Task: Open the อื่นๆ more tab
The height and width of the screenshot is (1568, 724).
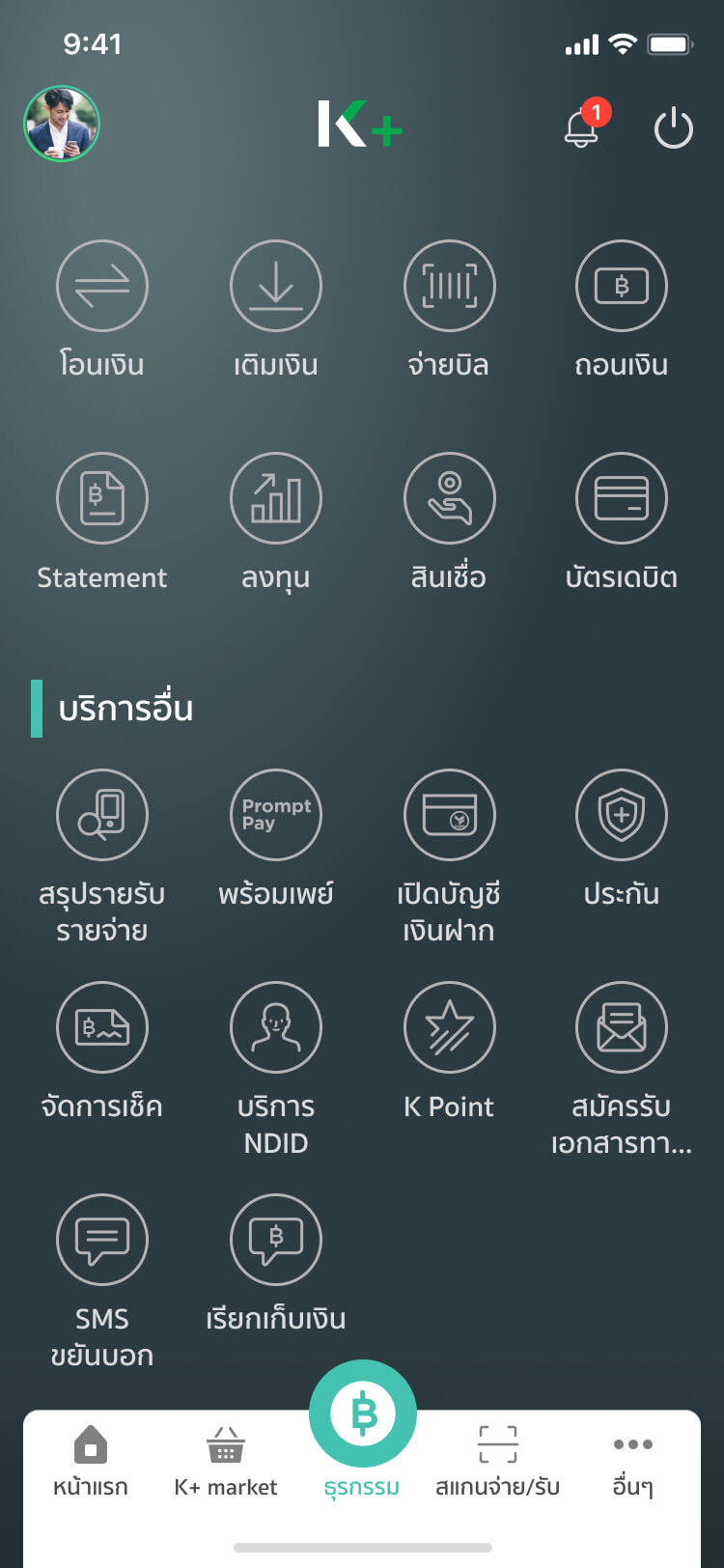Action: 633,1461
